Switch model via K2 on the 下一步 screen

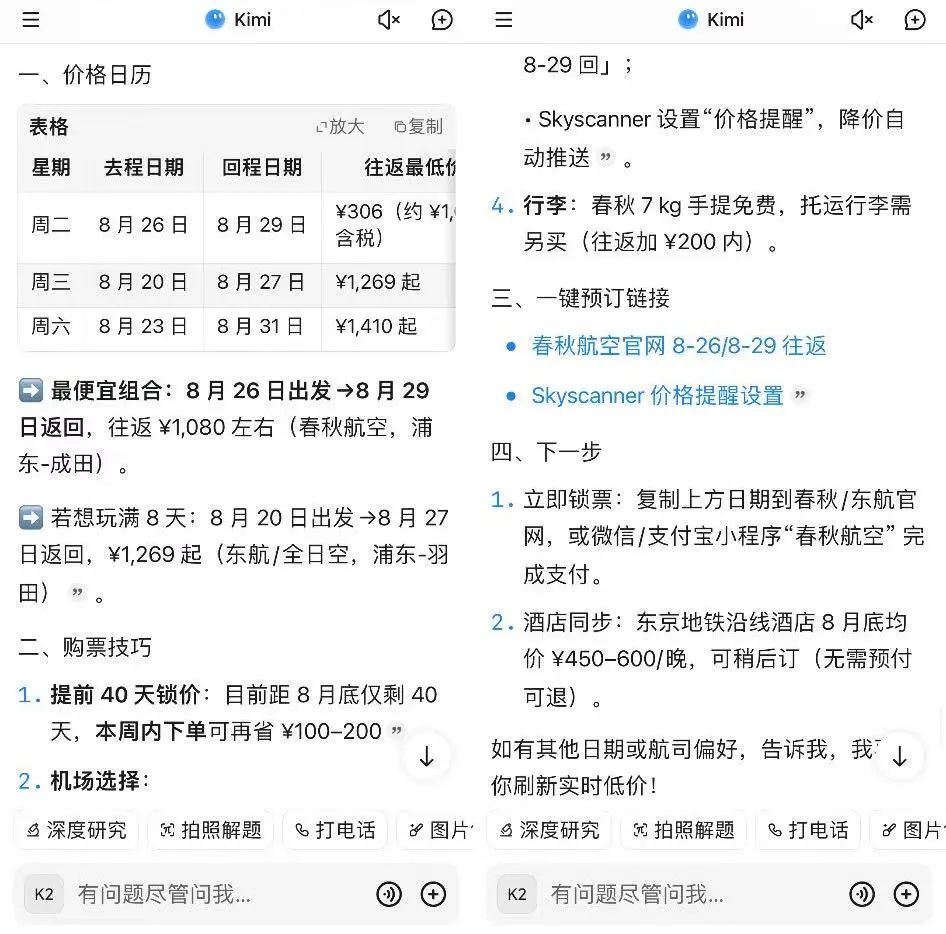coord(517,894)
